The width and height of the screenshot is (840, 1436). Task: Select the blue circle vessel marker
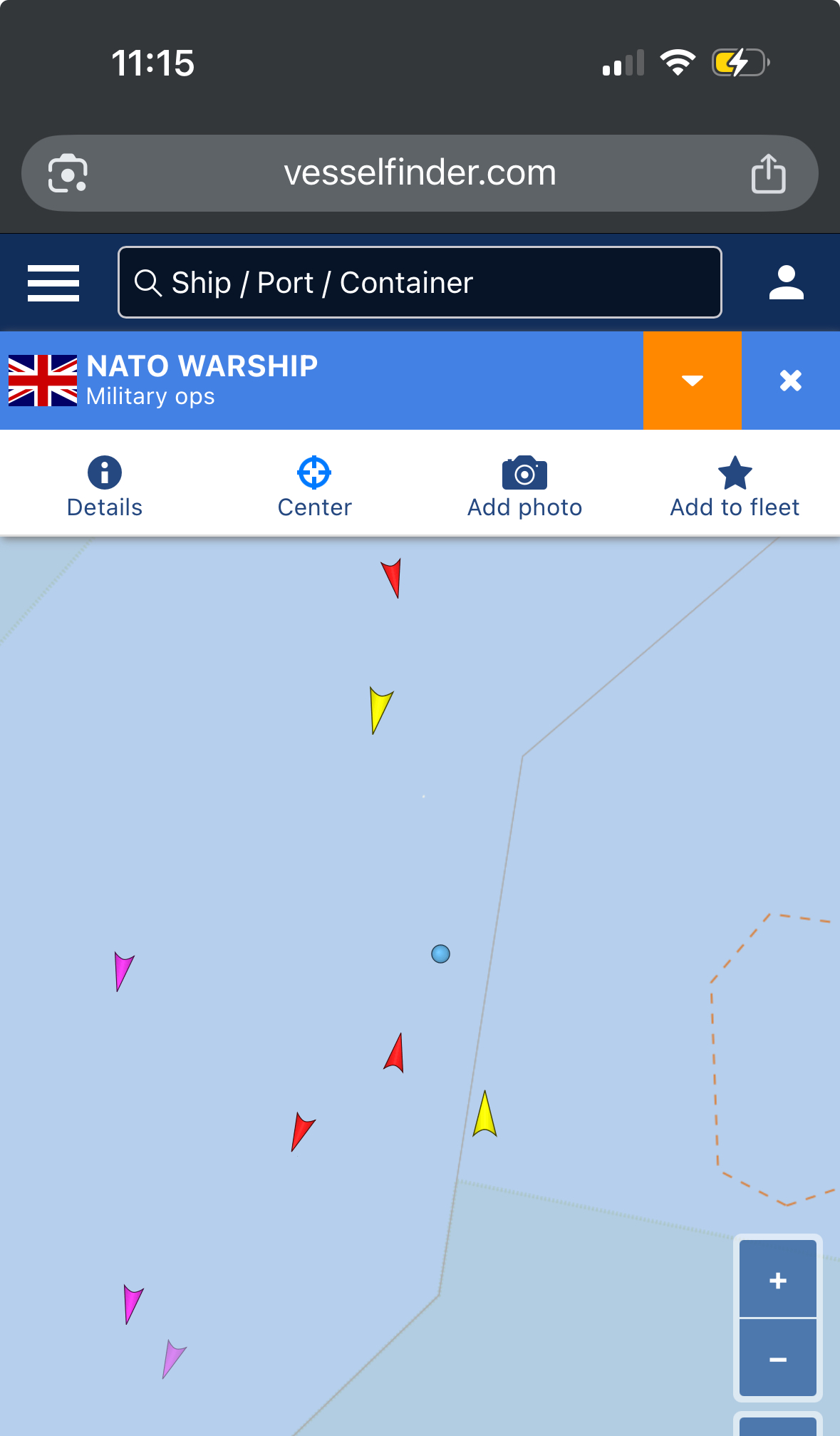441,954
